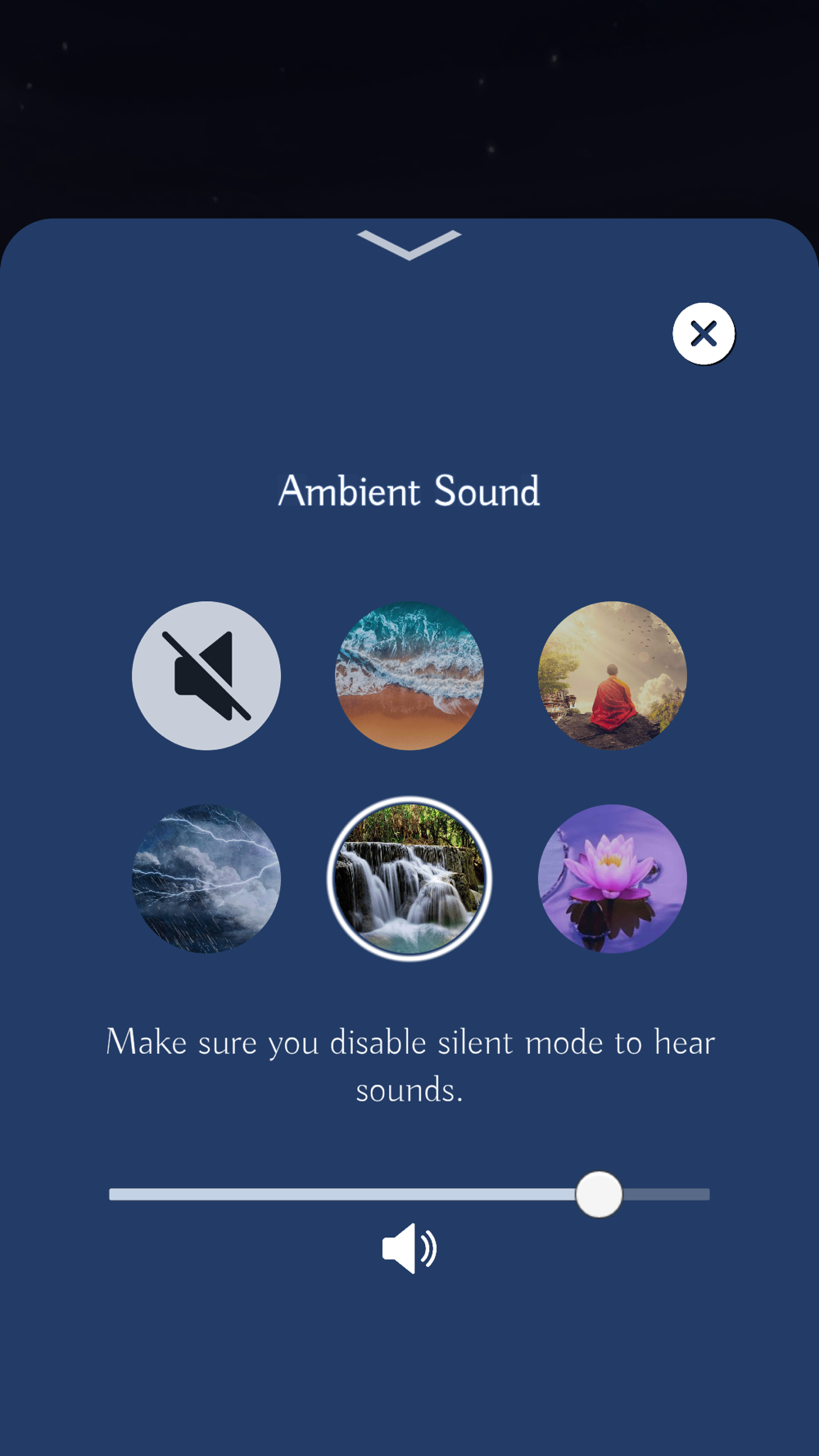Select the thunderstorm ambient sound
Screen dimensions: 819x1456
(206, 878)
